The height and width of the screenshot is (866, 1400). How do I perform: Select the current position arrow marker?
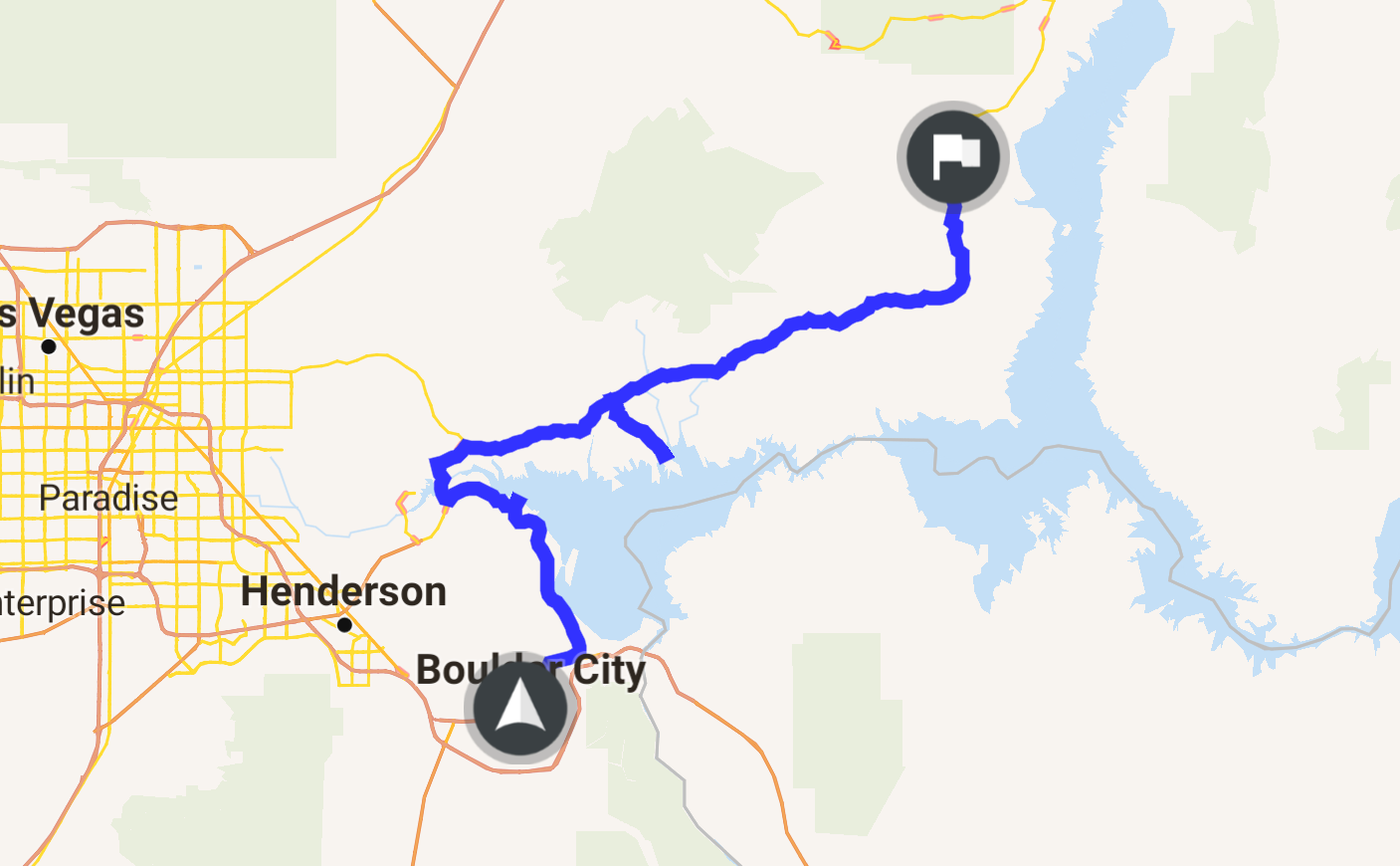pyautogui.click(x=518, y=709)
